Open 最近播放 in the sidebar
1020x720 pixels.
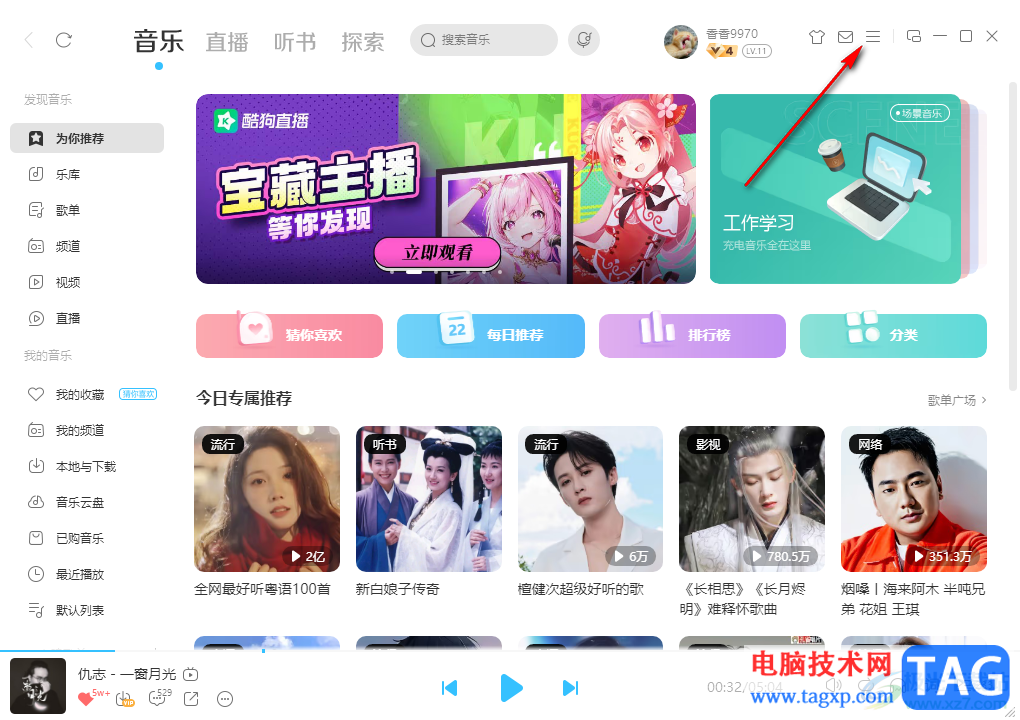pos(80,574)
